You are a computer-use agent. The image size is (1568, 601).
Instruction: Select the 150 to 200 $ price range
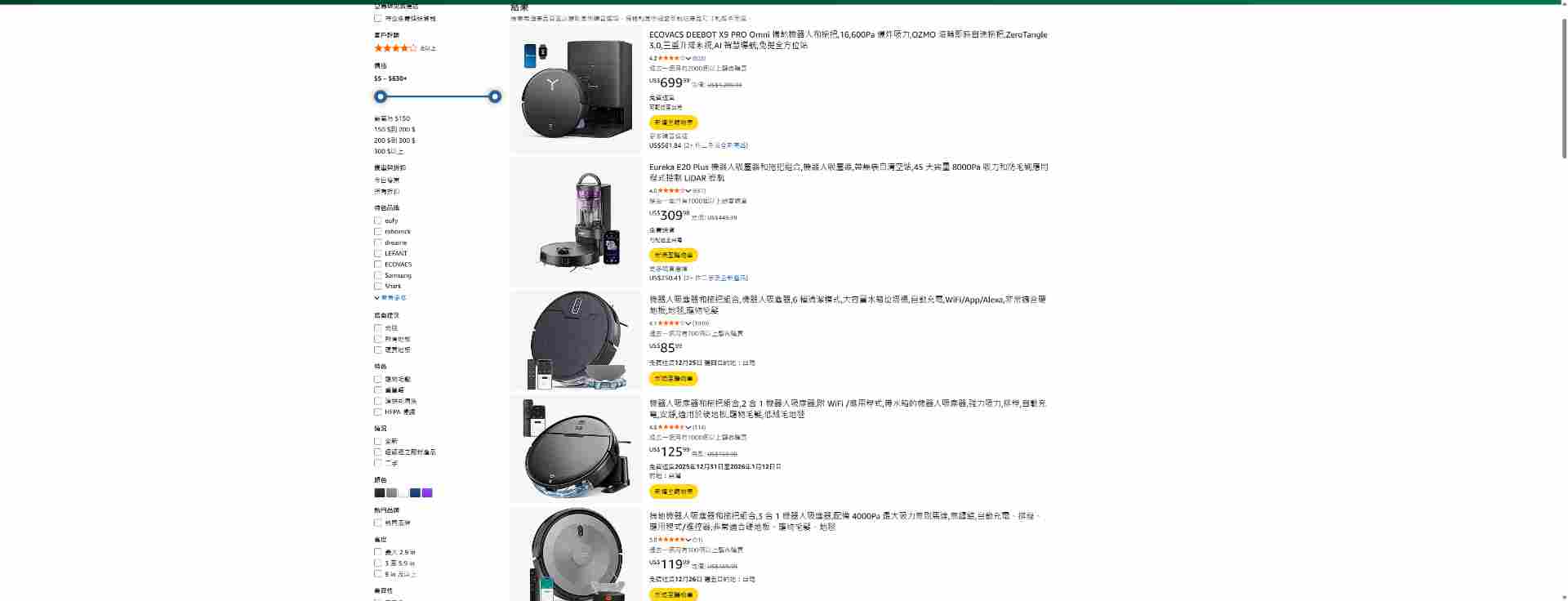394,129
